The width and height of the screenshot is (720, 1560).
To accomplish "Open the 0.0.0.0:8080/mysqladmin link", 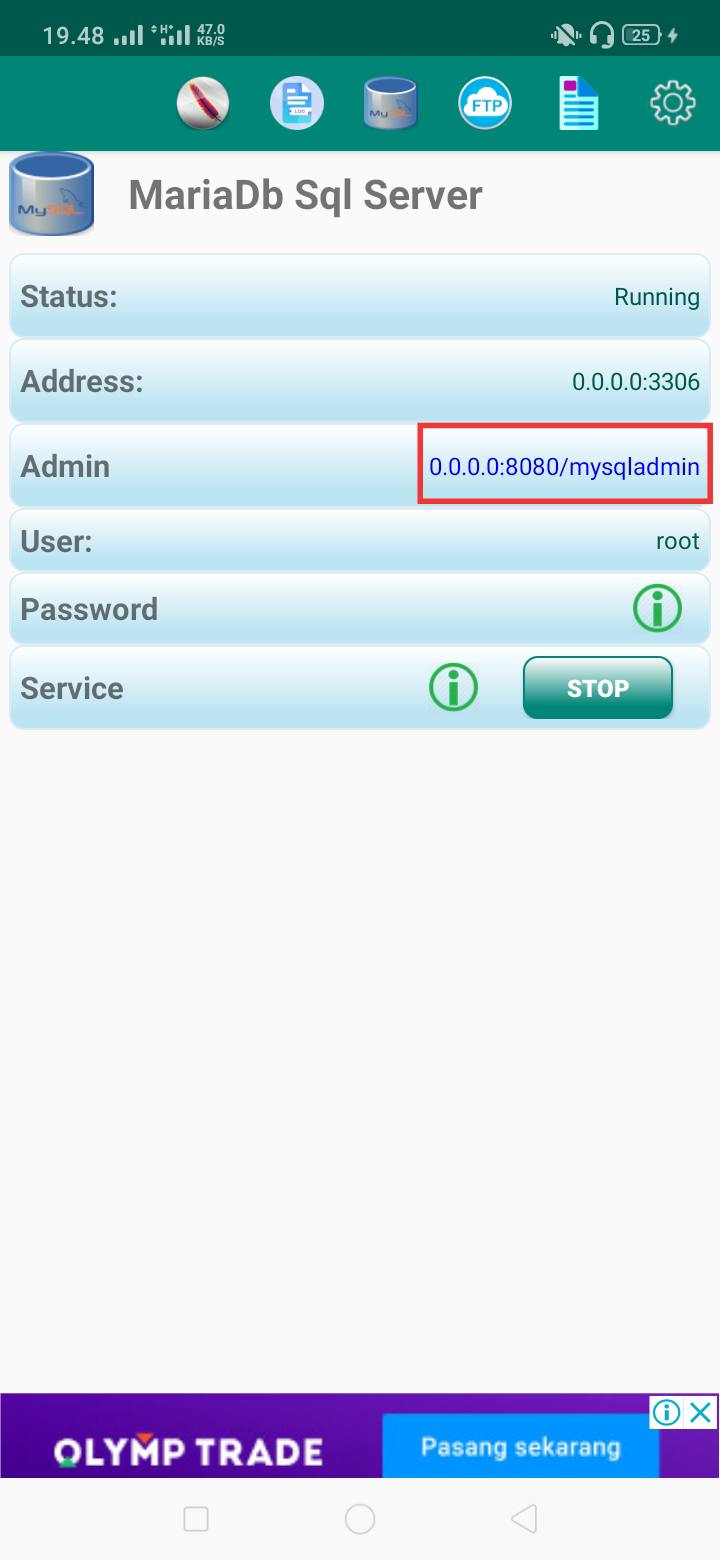I will pos(564,466).
